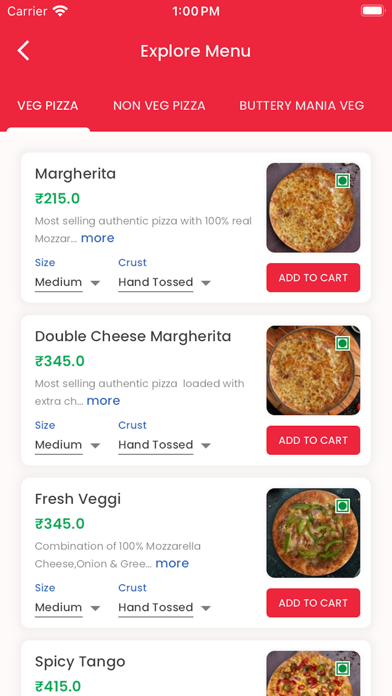Screen dimensions: 392x696
Task: Switch to the NON VEG PIZZA tab
Action: pos(159,106)
